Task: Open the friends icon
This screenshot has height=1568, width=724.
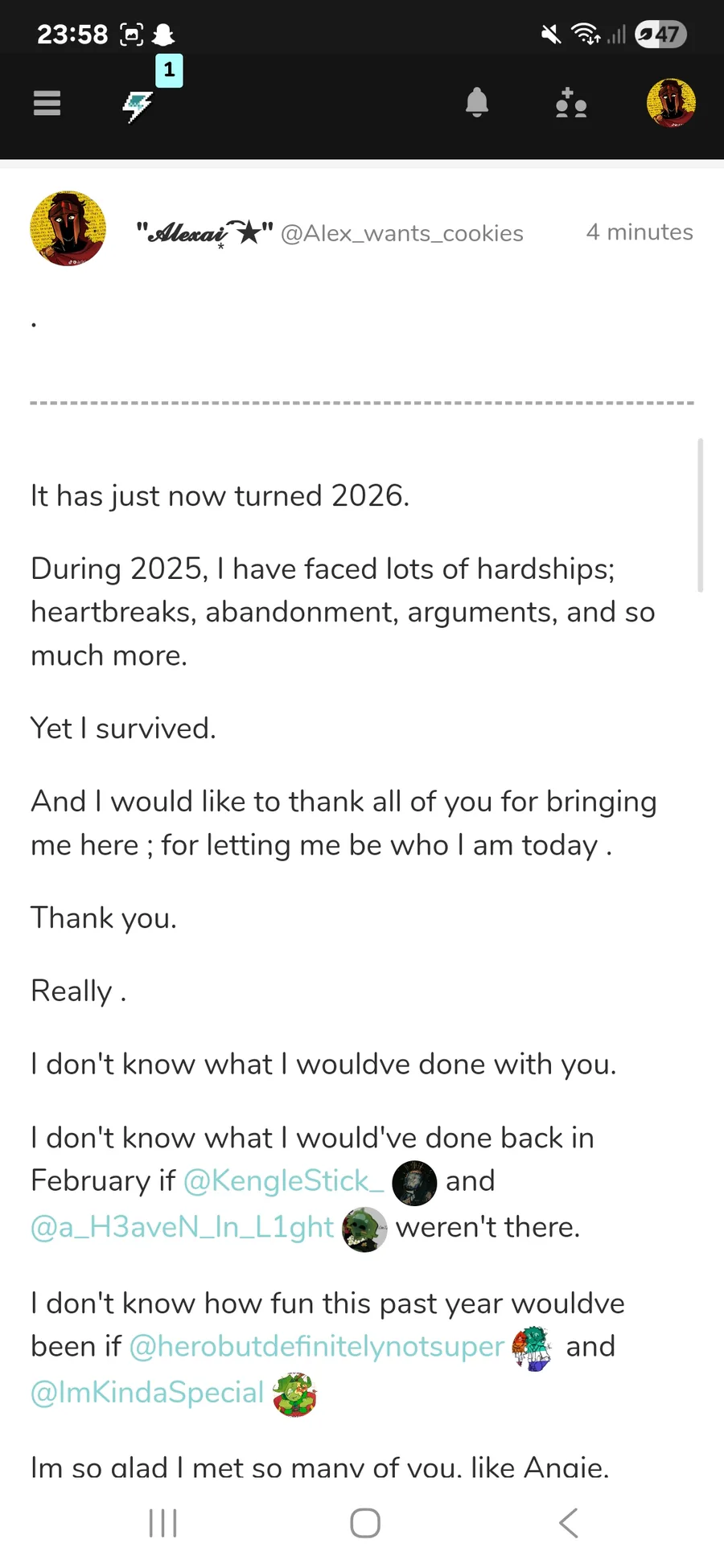Action: point(571,103)
